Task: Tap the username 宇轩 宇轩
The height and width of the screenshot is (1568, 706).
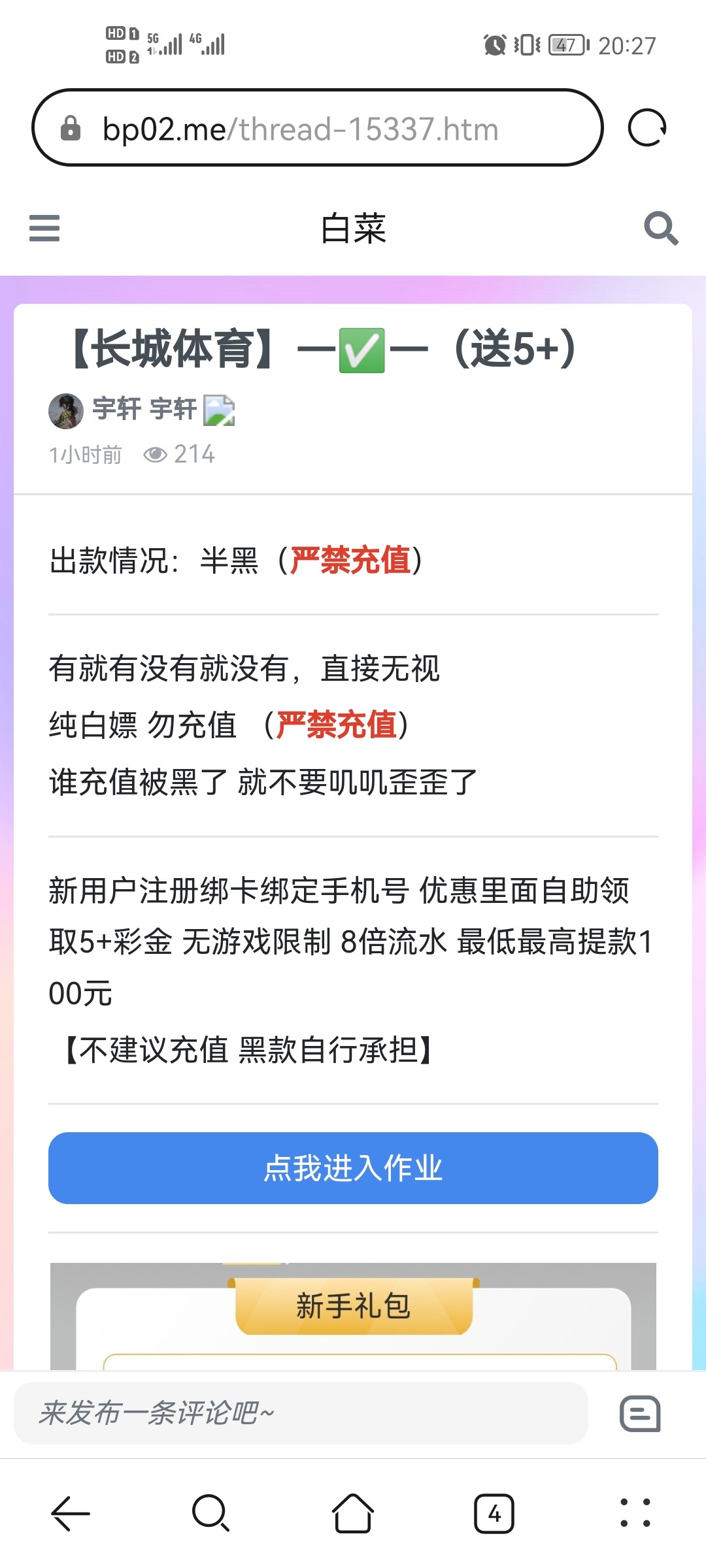Action: click(144, 410)
